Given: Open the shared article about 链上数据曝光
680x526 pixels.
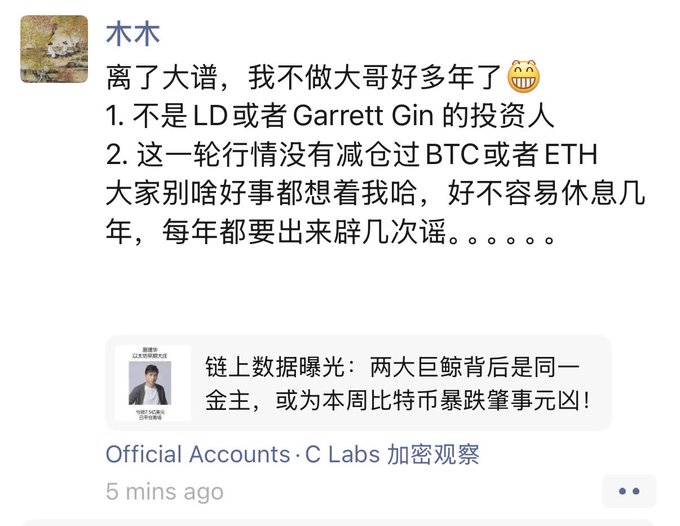Looking at the screenshot, I should (358, 383).
